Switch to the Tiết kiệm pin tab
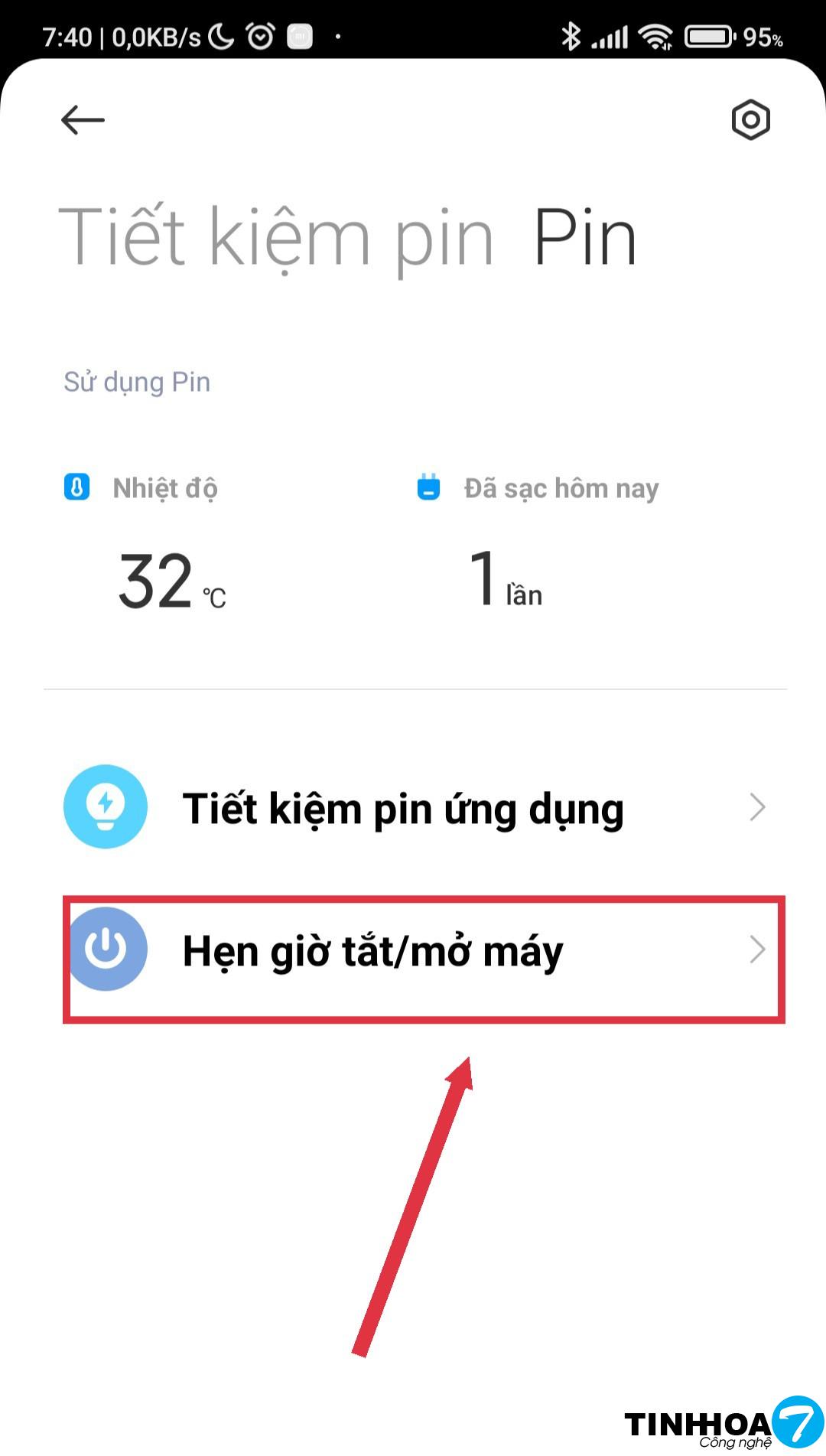Viewport: 826px width, 1456px height. (x=275, y=239)
